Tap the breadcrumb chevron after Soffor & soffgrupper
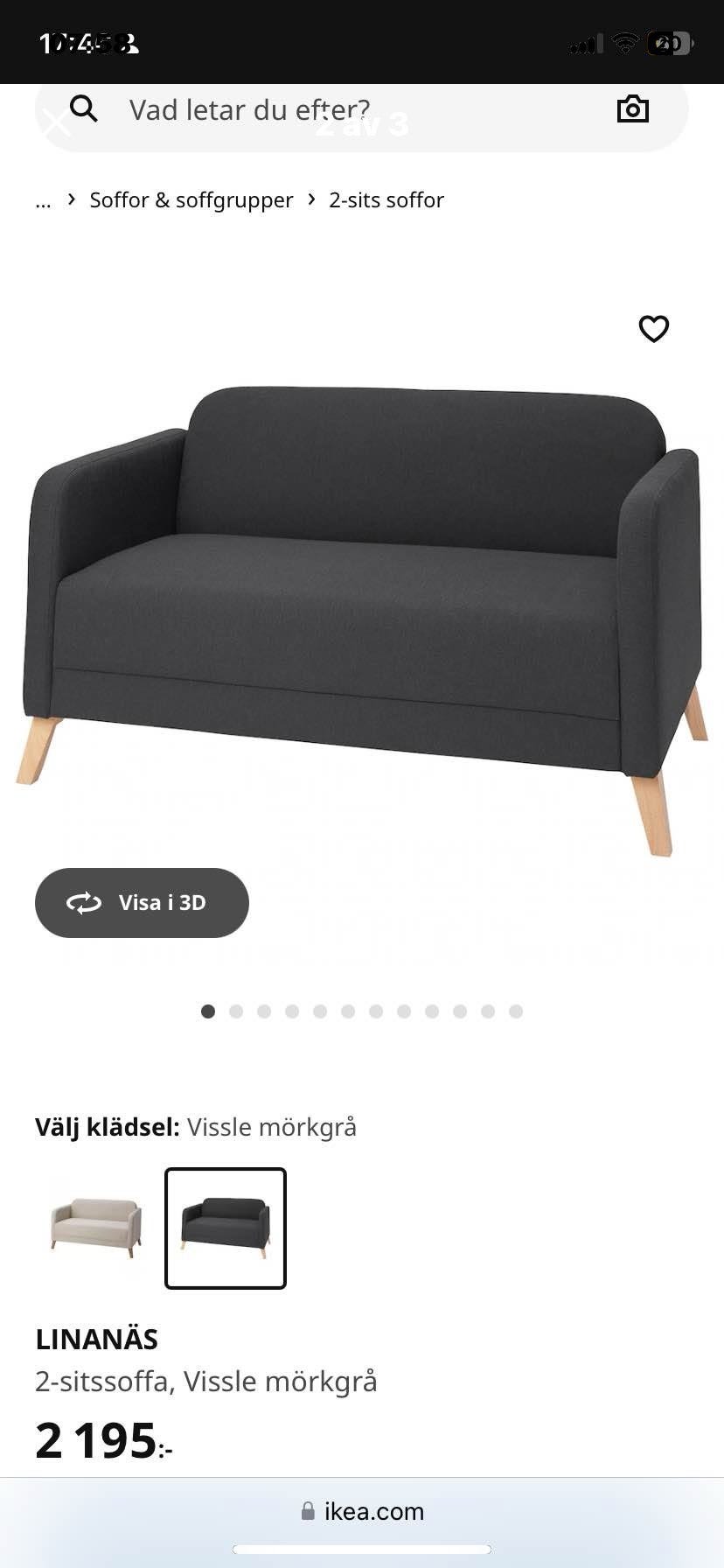Screen dimensions: 724x1568 coord(310,199)
